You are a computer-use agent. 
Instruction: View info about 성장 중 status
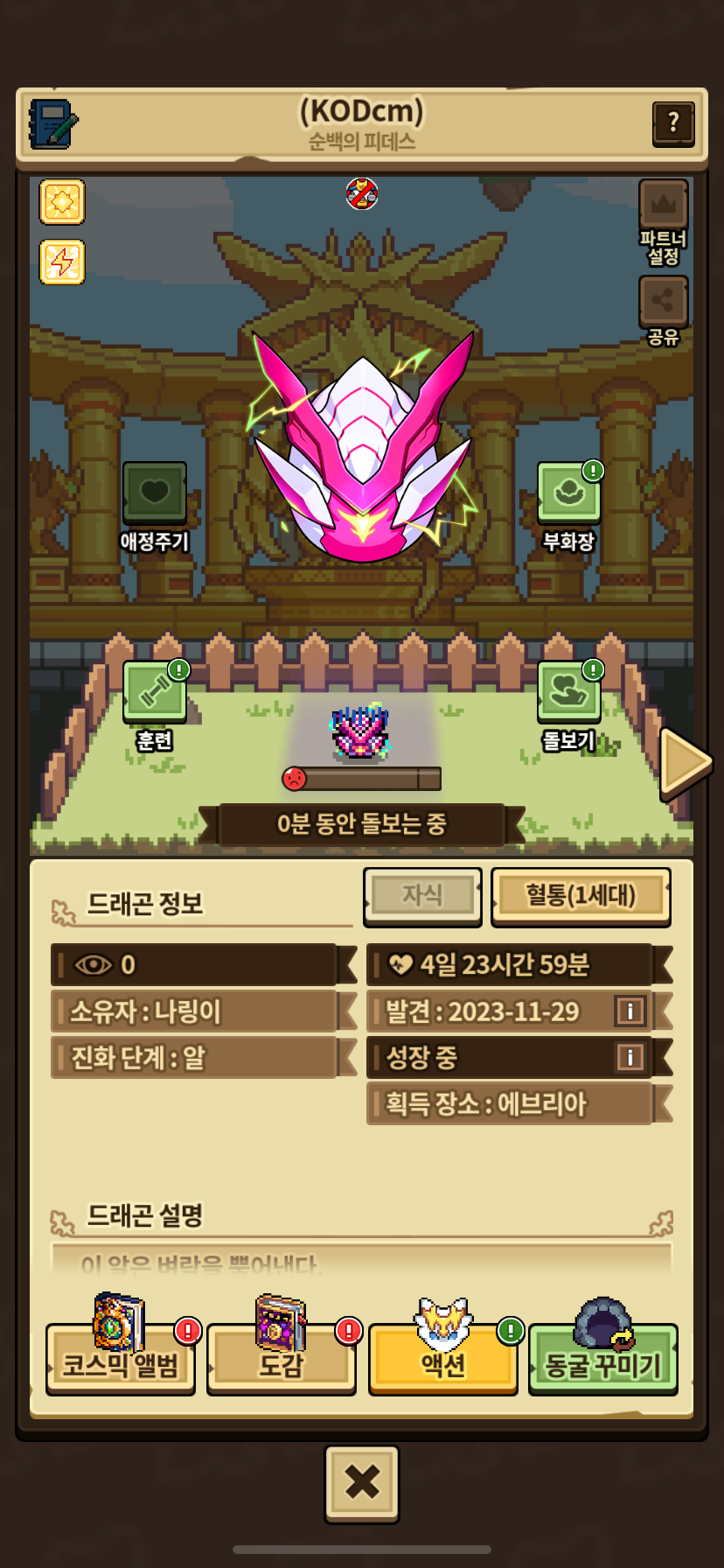(x=630, y=1057)
